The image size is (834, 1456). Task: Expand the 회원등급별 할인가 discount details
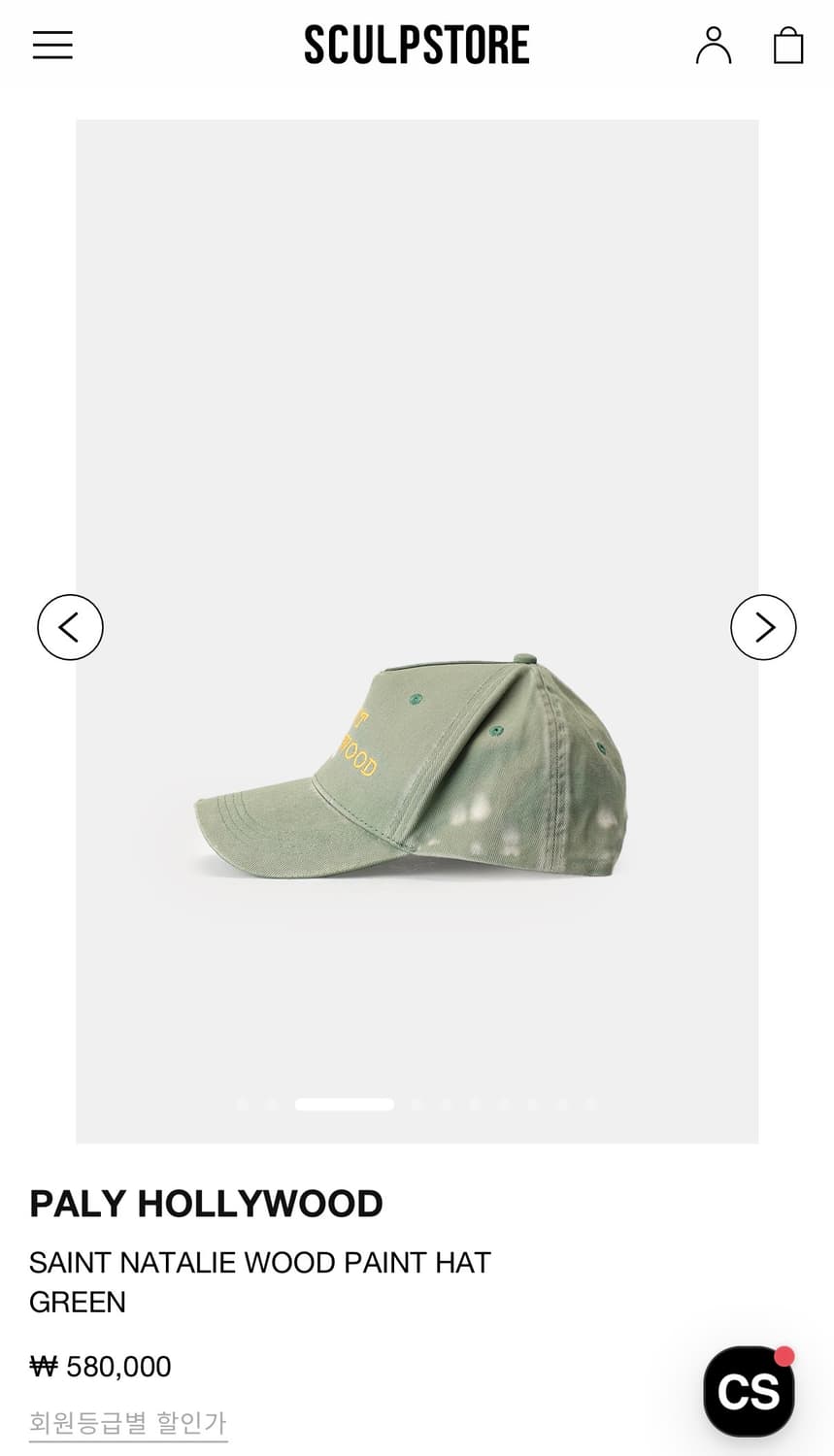tap(128, 1423)
